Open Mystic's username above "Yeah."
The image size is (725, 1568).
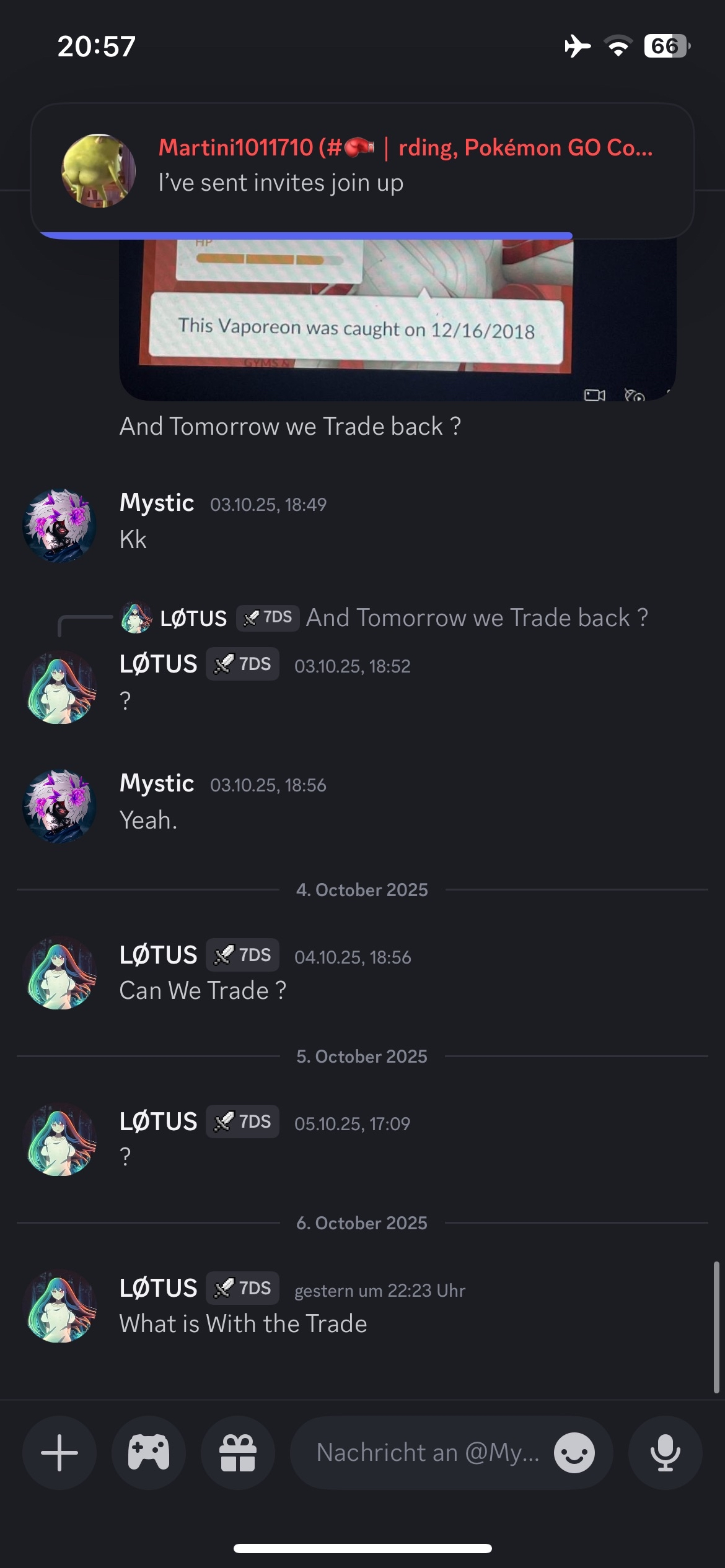tap(157, 783)
